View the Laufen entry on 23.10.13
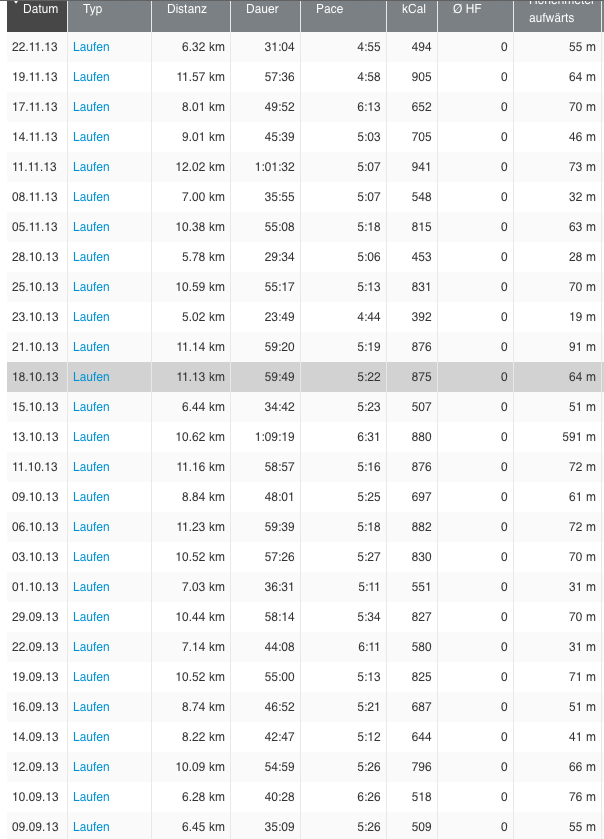This screenshot has width=604, height=839. [x=91, y=317]
